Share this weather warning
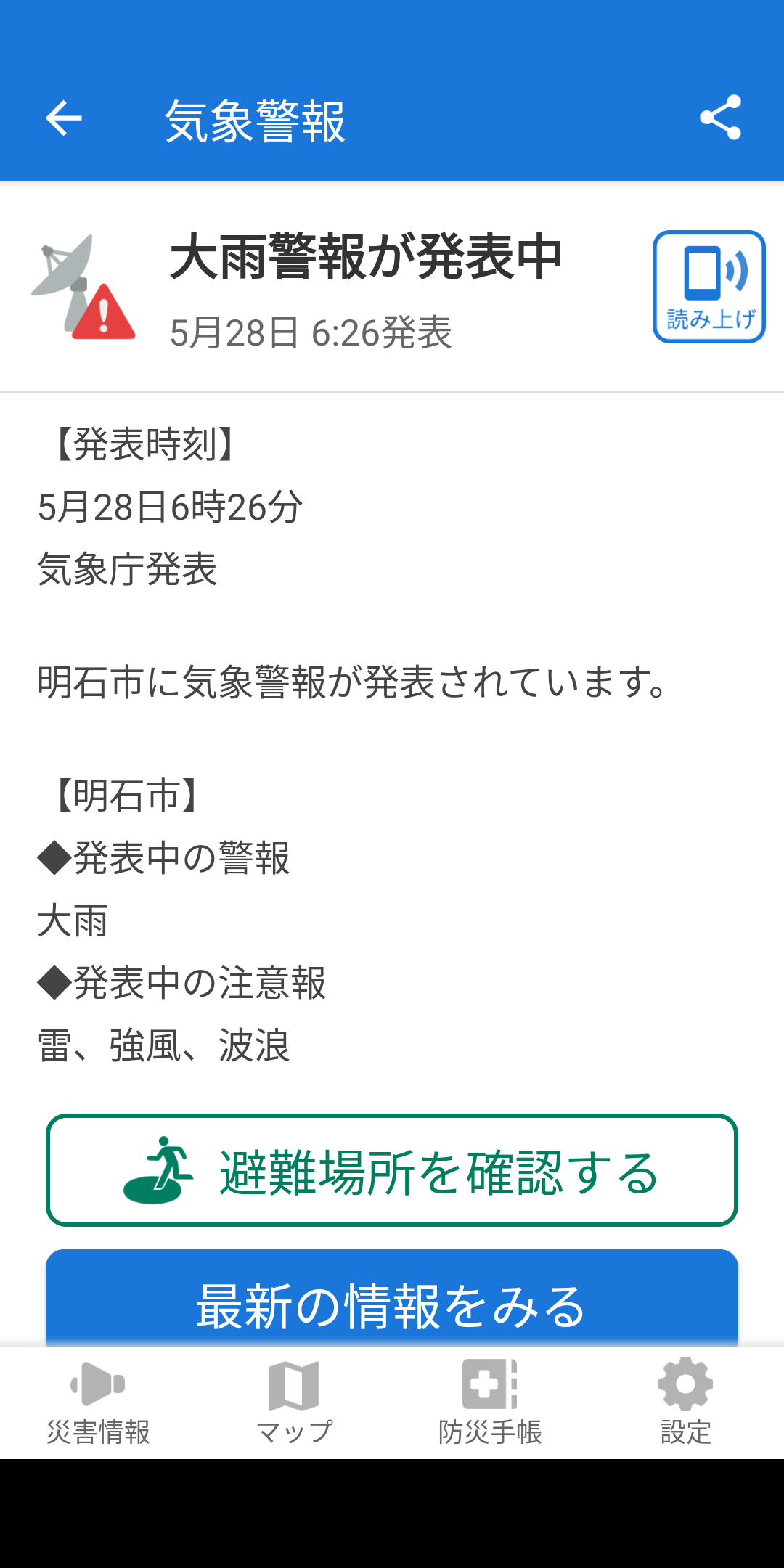Viewport: 784px width, 1568px height. pos(720,118)
